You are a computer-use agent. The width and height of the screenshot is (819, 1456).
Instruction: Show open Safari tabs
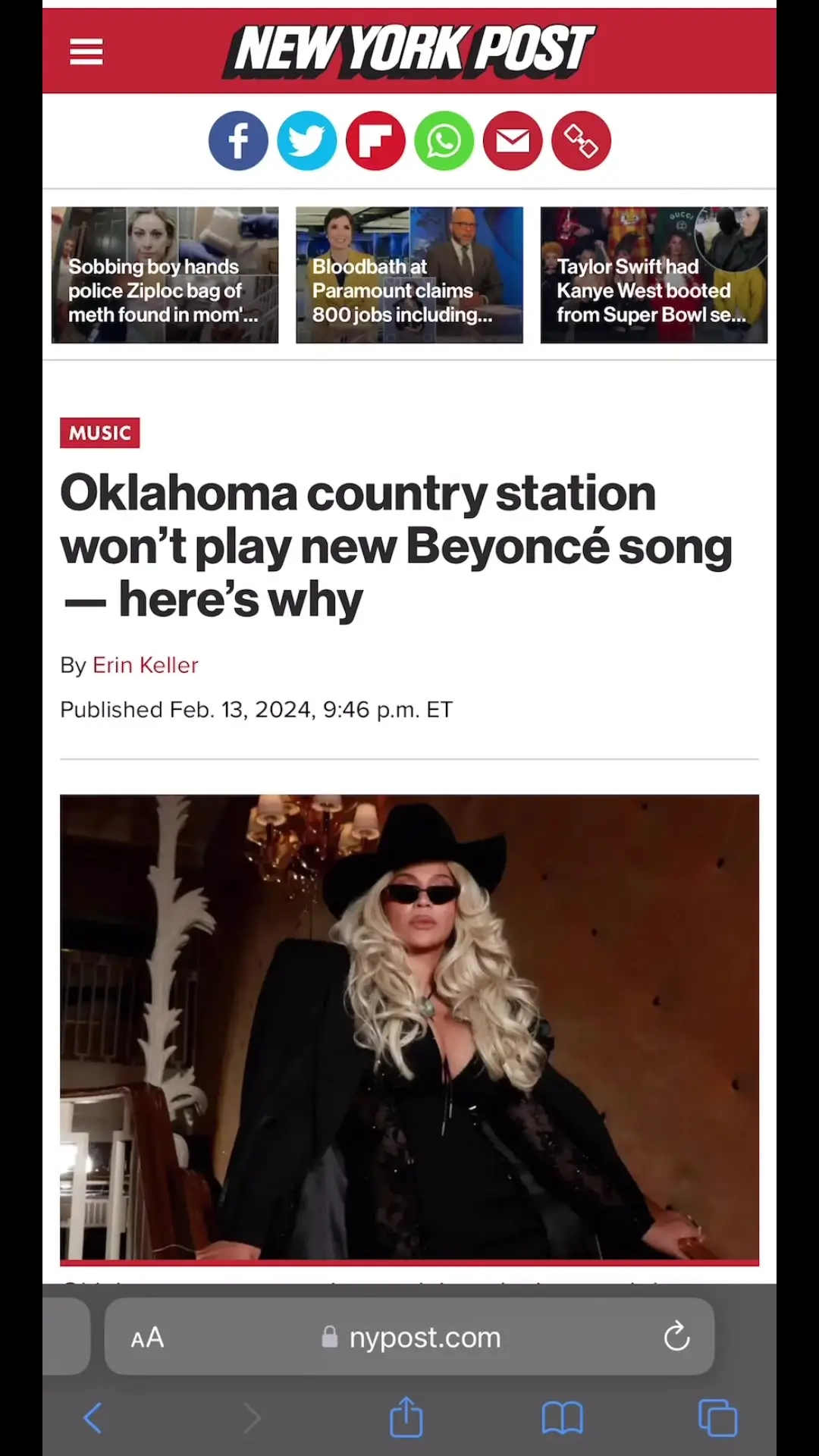click(717, 1418)
